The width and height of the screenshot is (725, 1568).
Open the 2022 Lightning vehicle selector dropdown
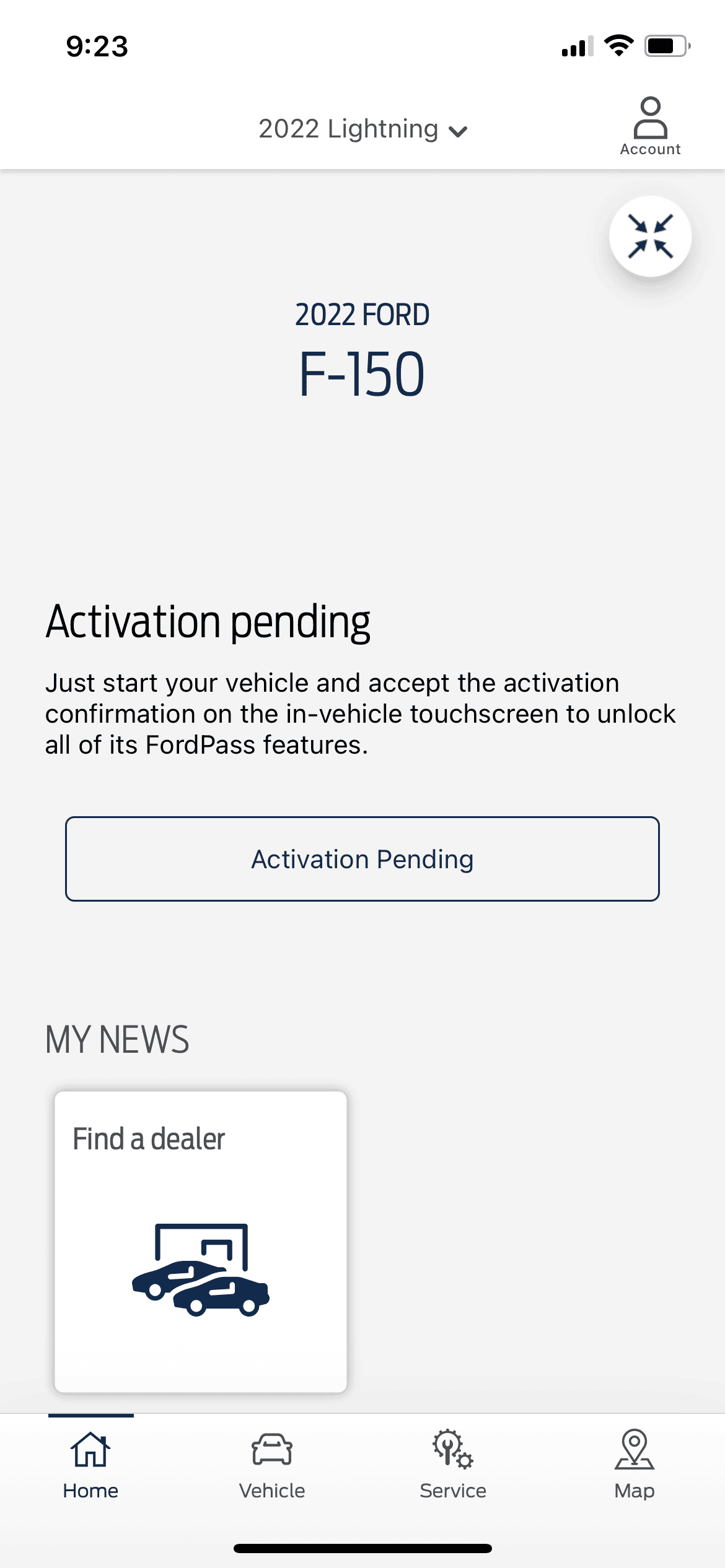pyautogui.click(x=362, y=129)
